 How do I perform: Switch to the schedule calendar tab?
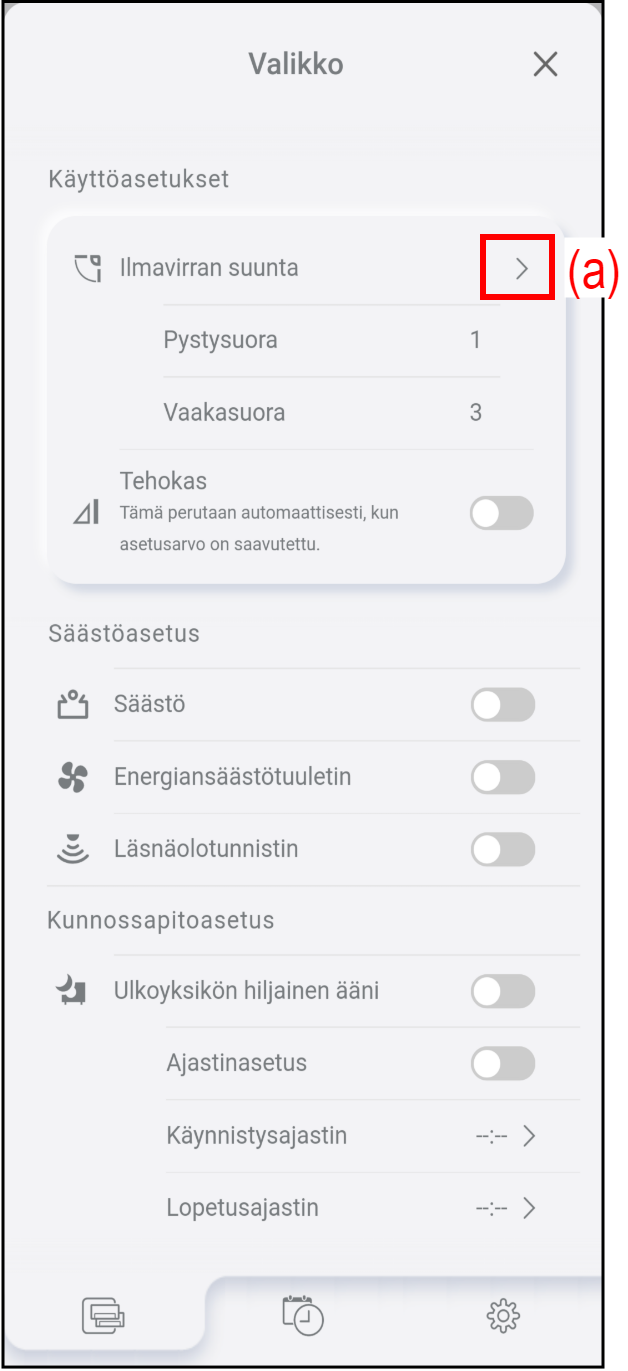click(x=303, y=1315)
